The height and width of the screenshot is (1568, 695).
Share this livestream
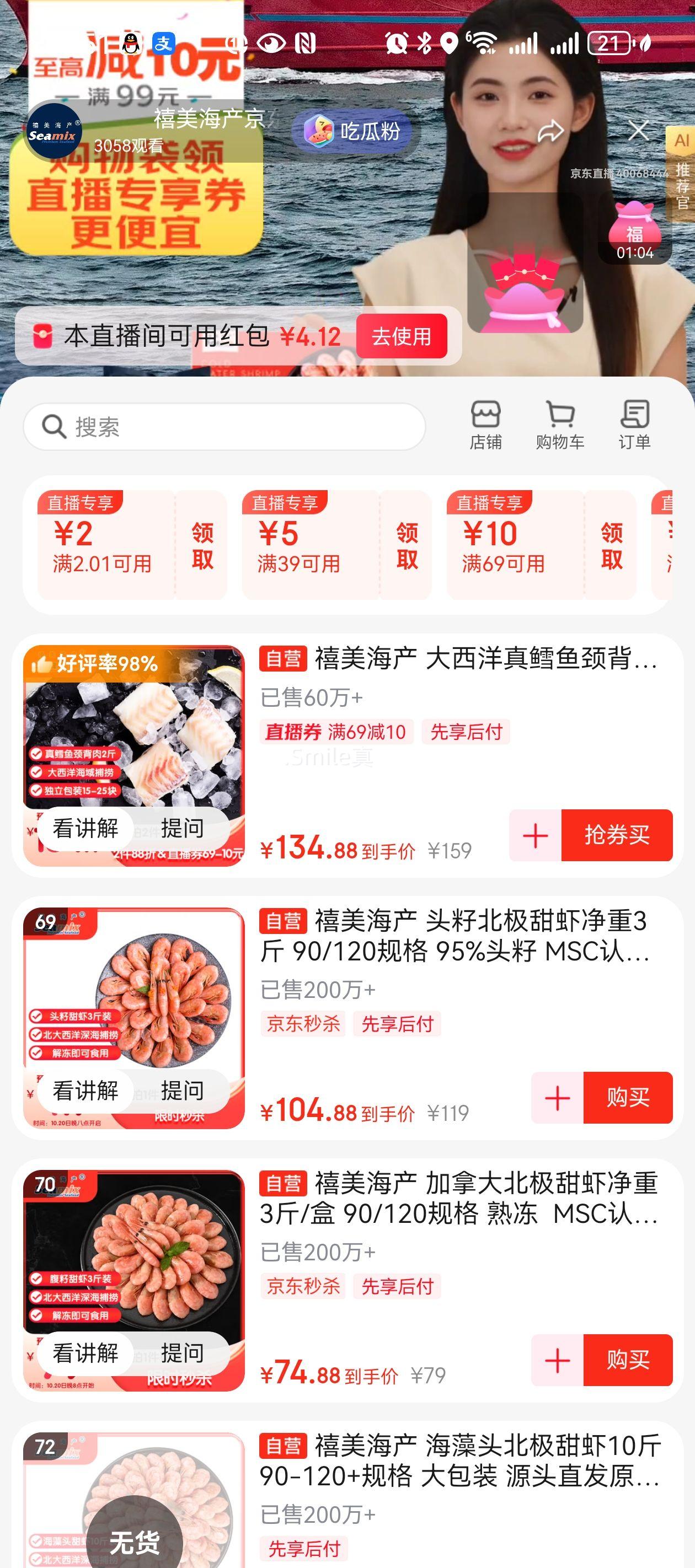[550, 131]
